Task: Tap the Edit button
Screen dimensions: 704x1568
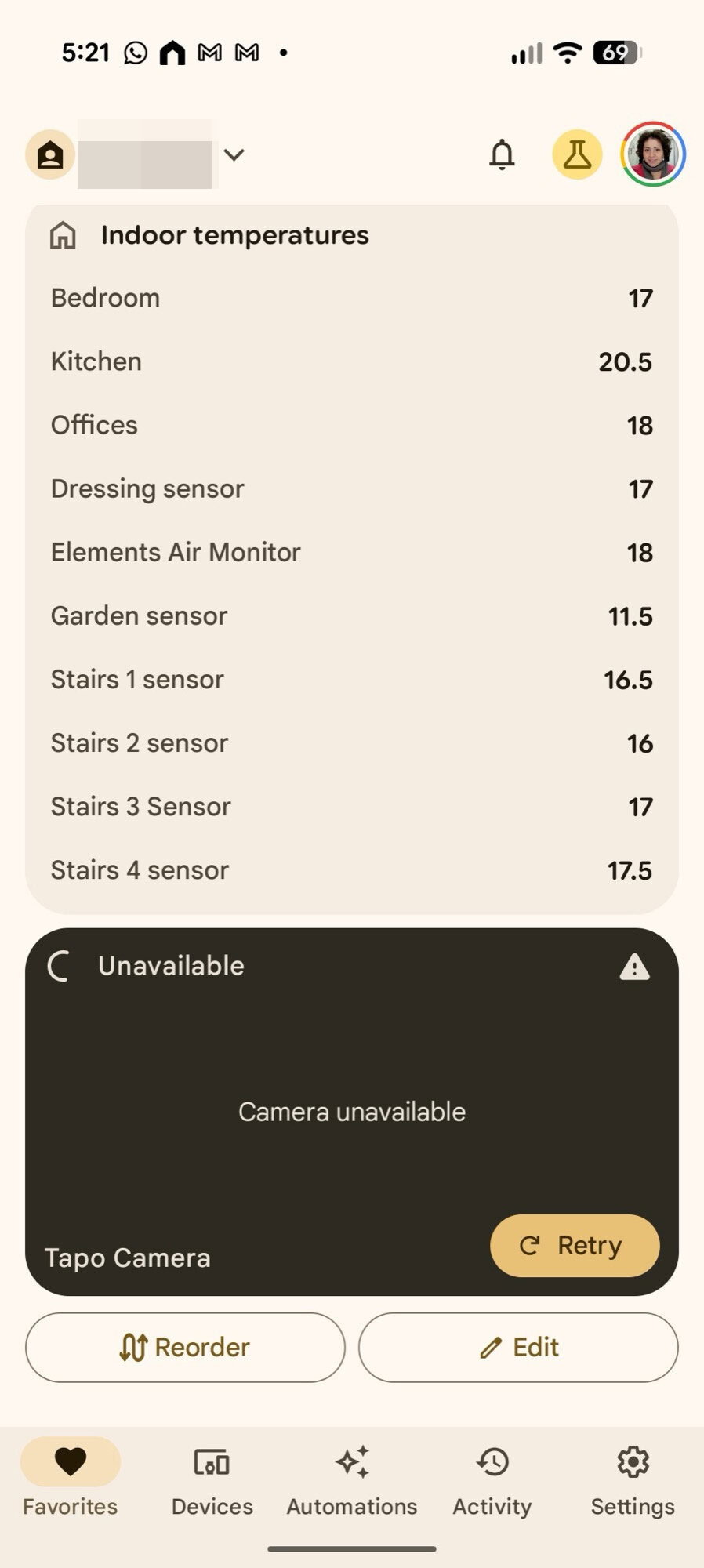Action: tap(518, 1347)
